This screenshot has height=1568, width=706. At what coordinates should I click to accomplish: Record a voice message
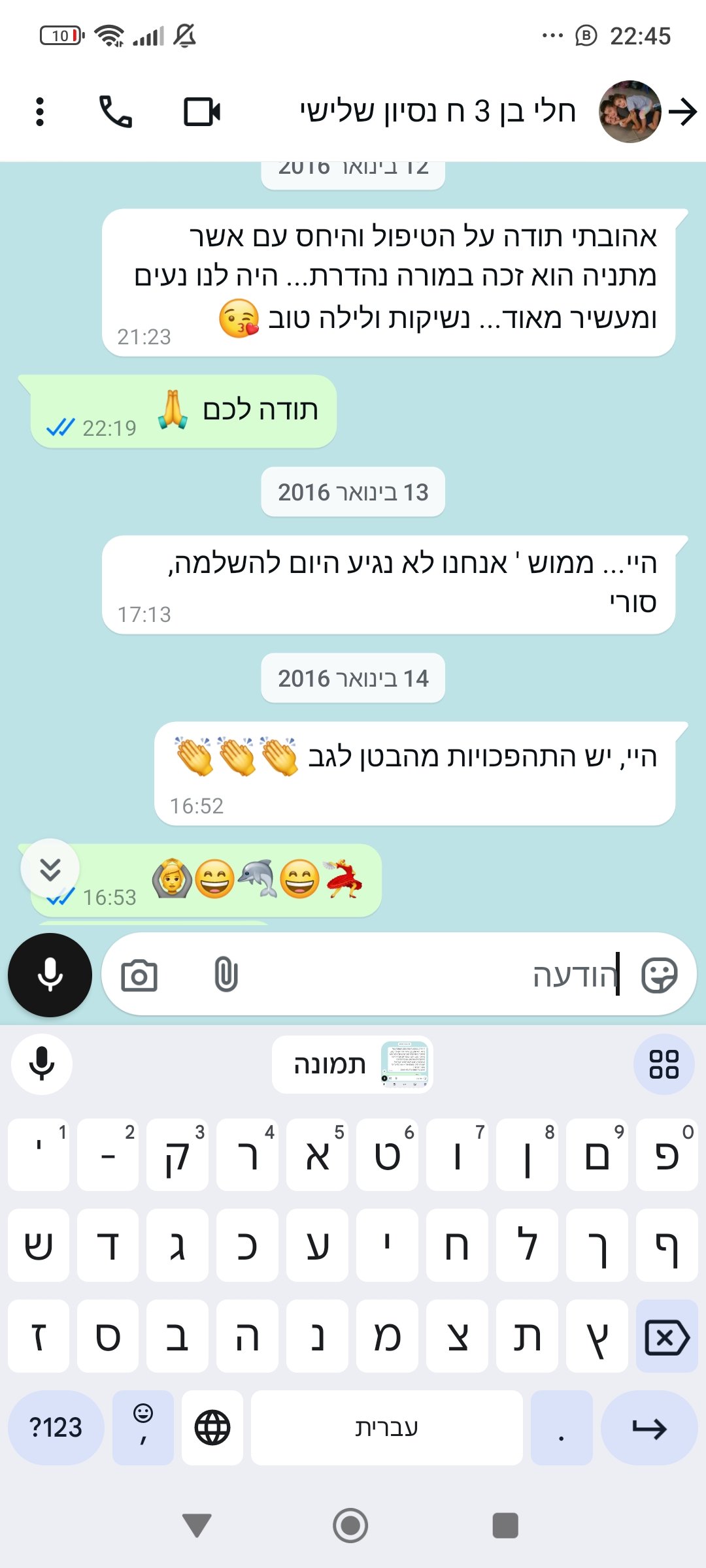50,975
